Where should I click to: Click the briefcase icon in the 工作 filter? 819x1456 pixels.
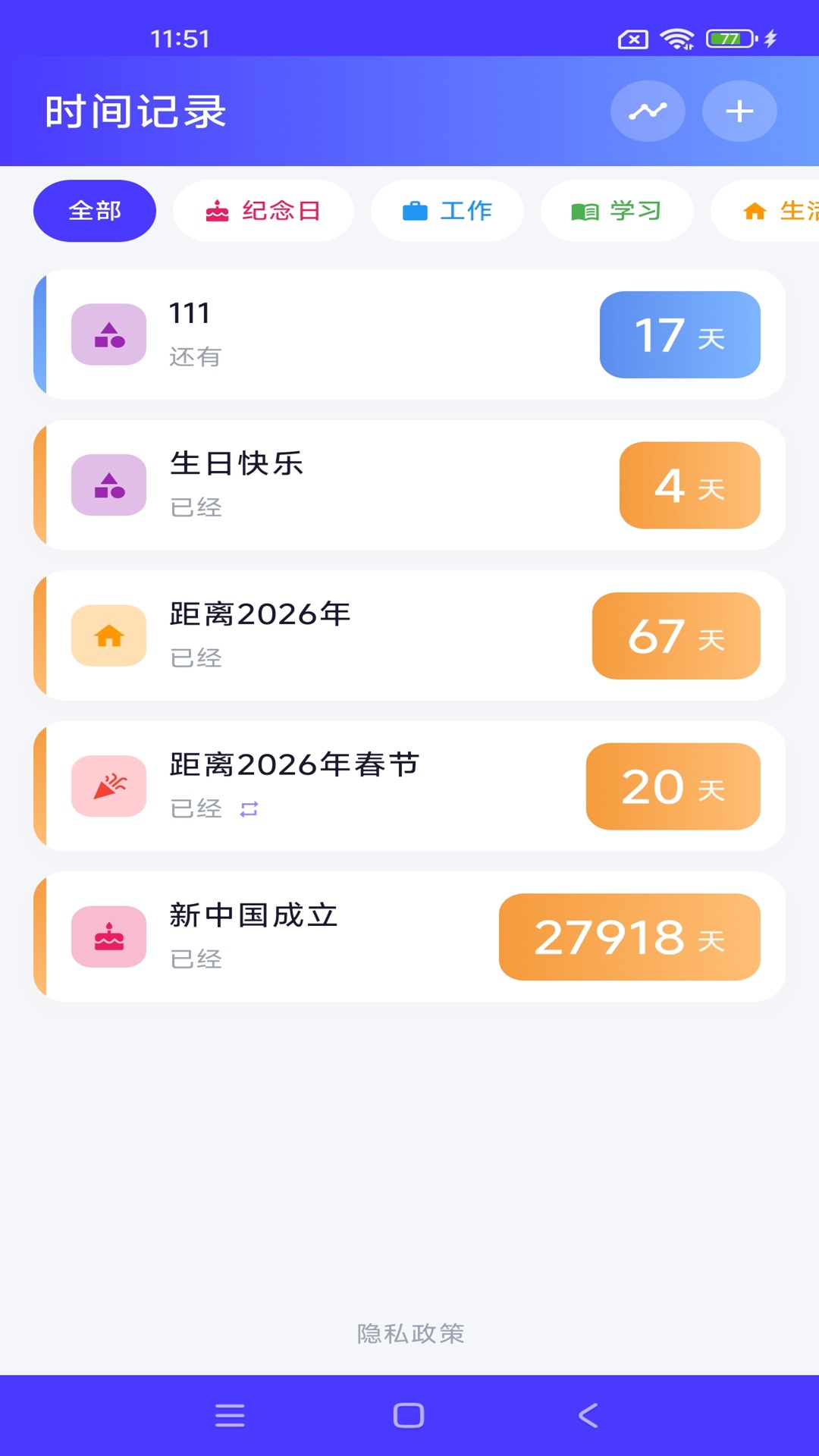[x=414, y=211]
